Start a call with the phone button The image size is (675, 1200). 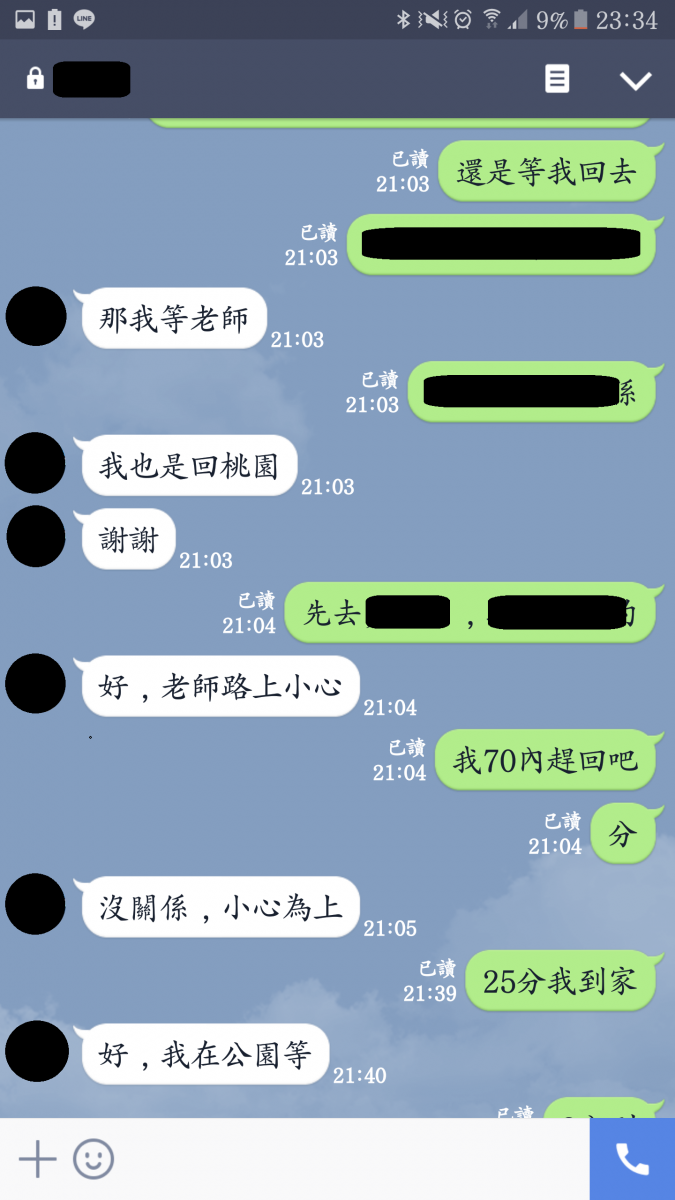632,1159
